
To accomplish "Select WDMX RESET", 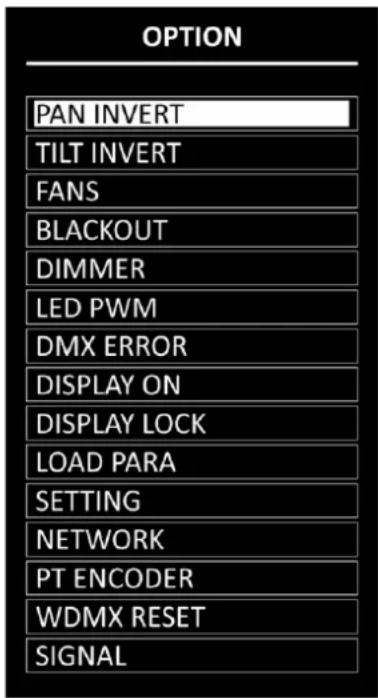I will (192, 617).
